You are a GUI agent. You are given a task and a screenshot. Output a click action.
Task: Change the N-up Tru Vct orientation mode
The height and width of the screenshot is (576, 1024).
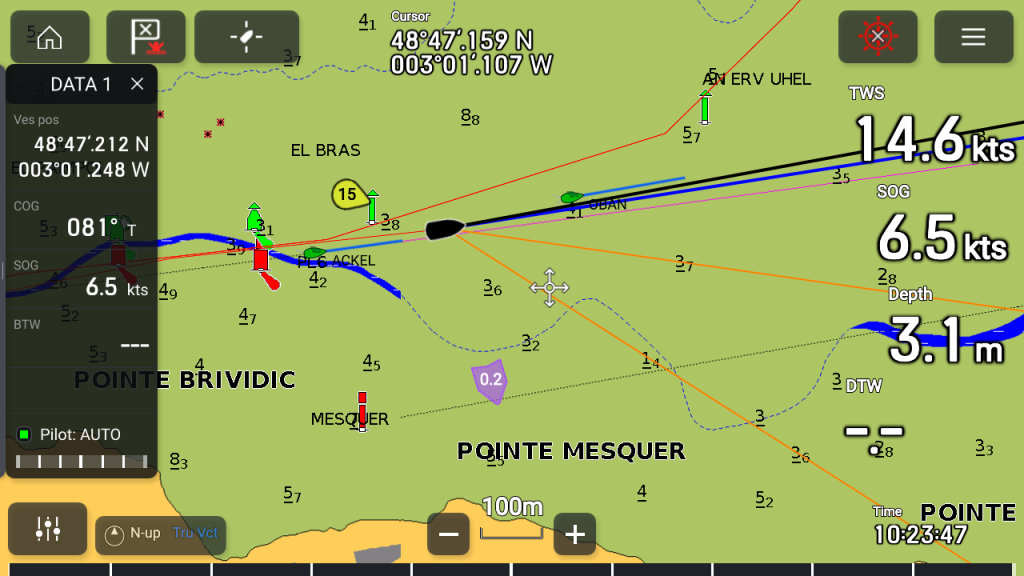click(161, 535)
